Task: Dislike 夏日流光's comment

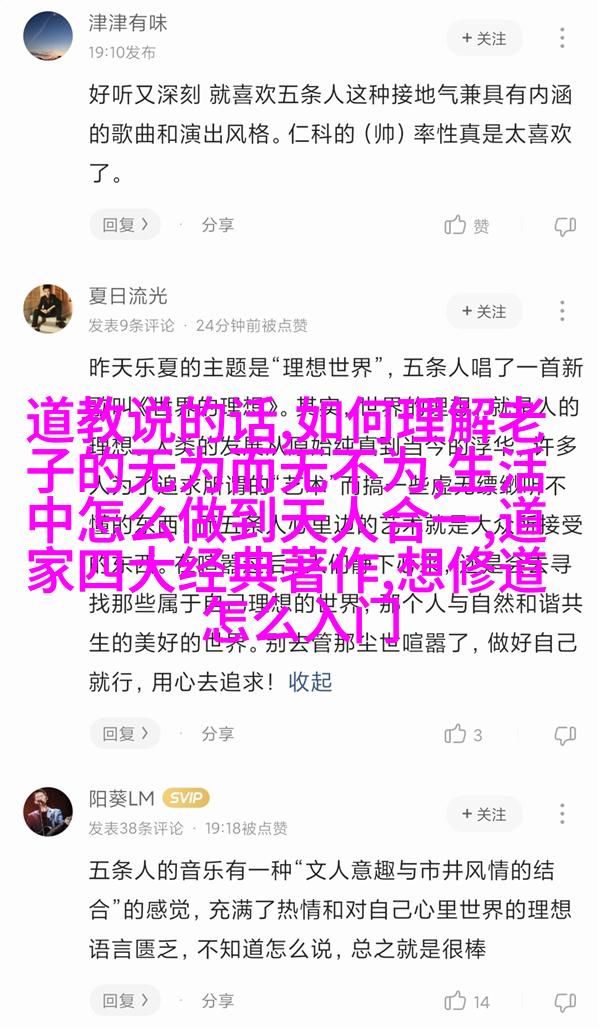Action: click(565, 734)
